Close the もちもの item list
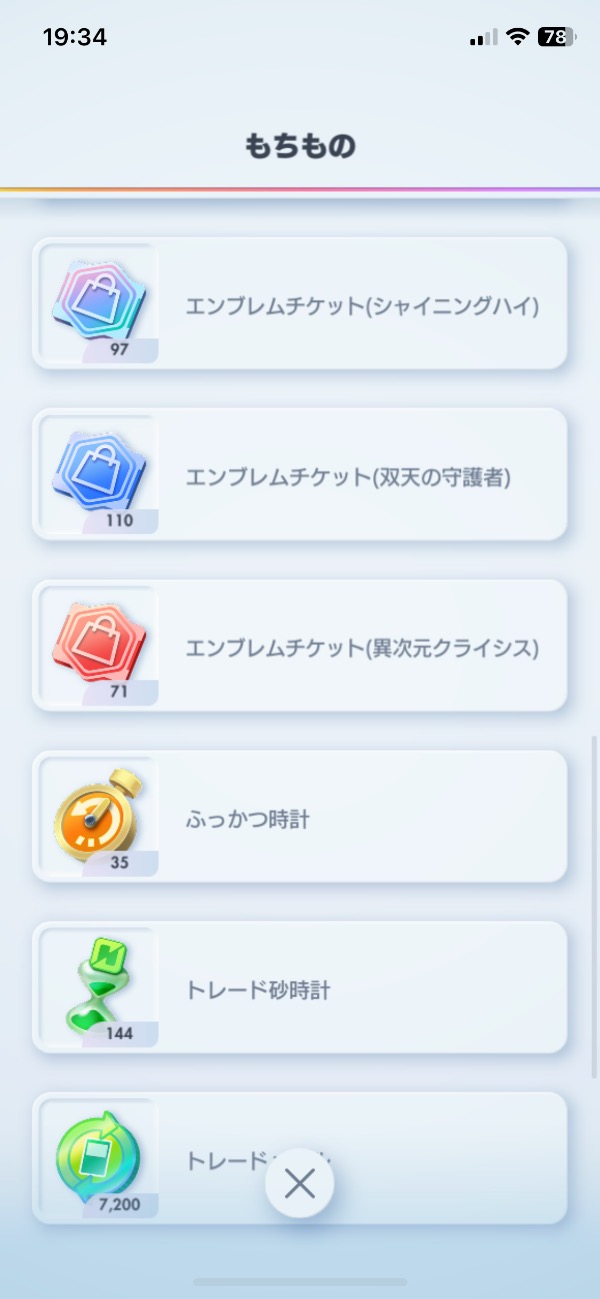The image size is (600, 1299). coord(299,1184)
